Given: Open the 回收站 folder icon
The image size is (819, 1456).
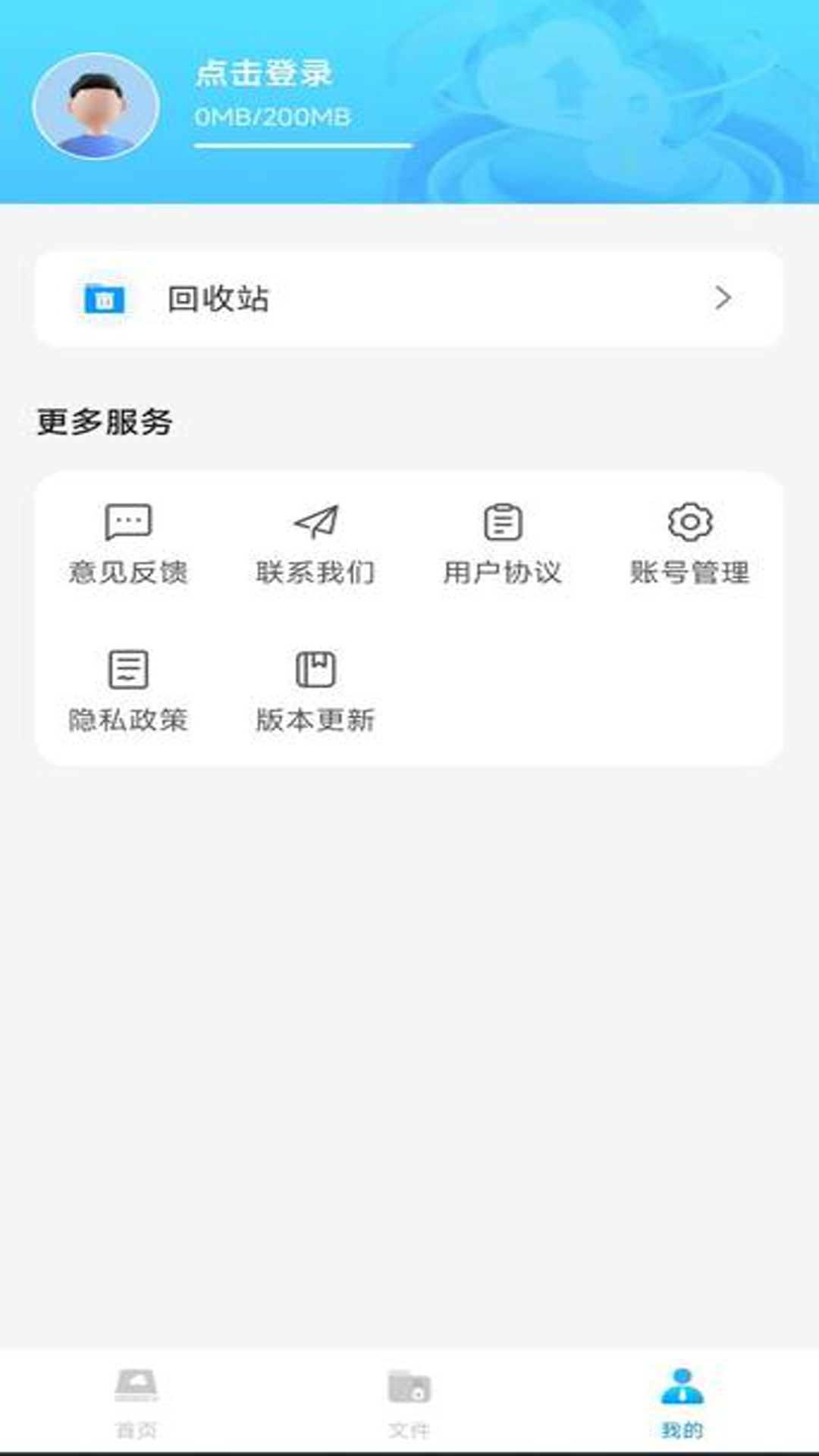Looking at the screenshot, I should (x=105, y=299).
